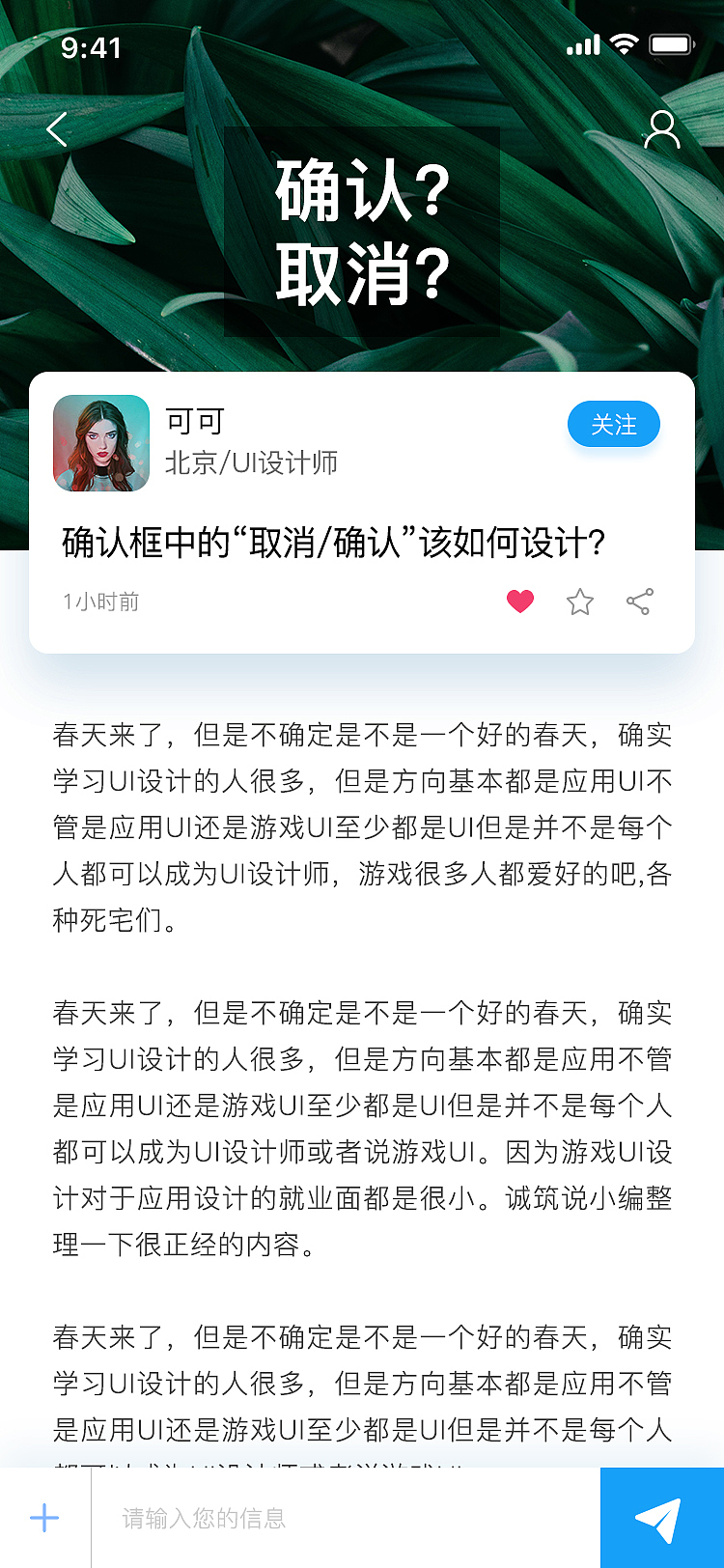The height and width of the screenshot is (1568, 724).
Task: Tap the share icon on the post card
Action: (x=640, y=601)
